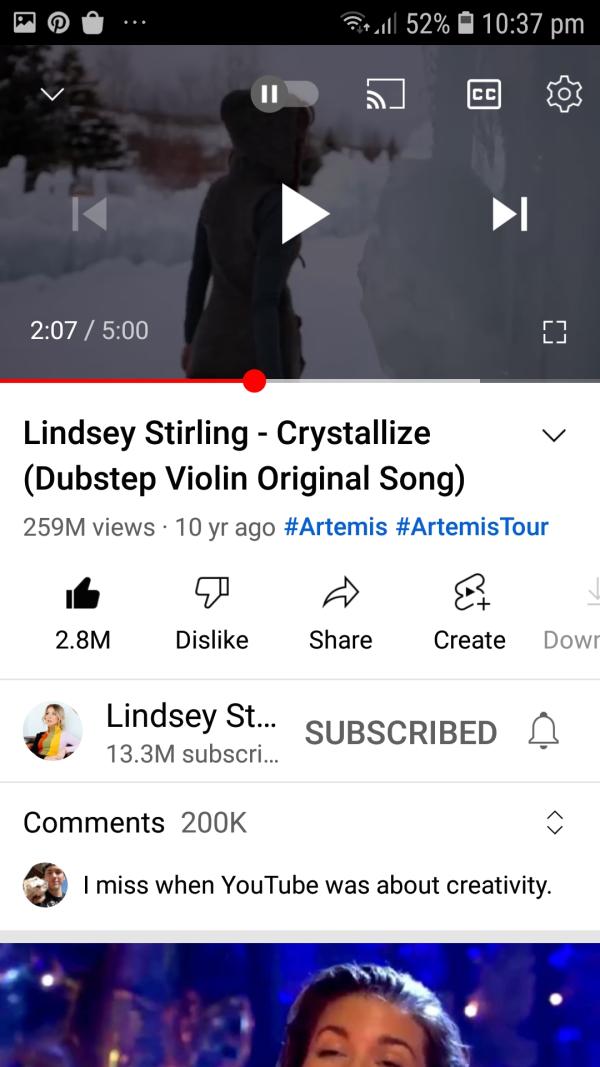Create a Short from this video
Image resolution: width=600 pixels, height=1067 pixels.
pos(469,610)
